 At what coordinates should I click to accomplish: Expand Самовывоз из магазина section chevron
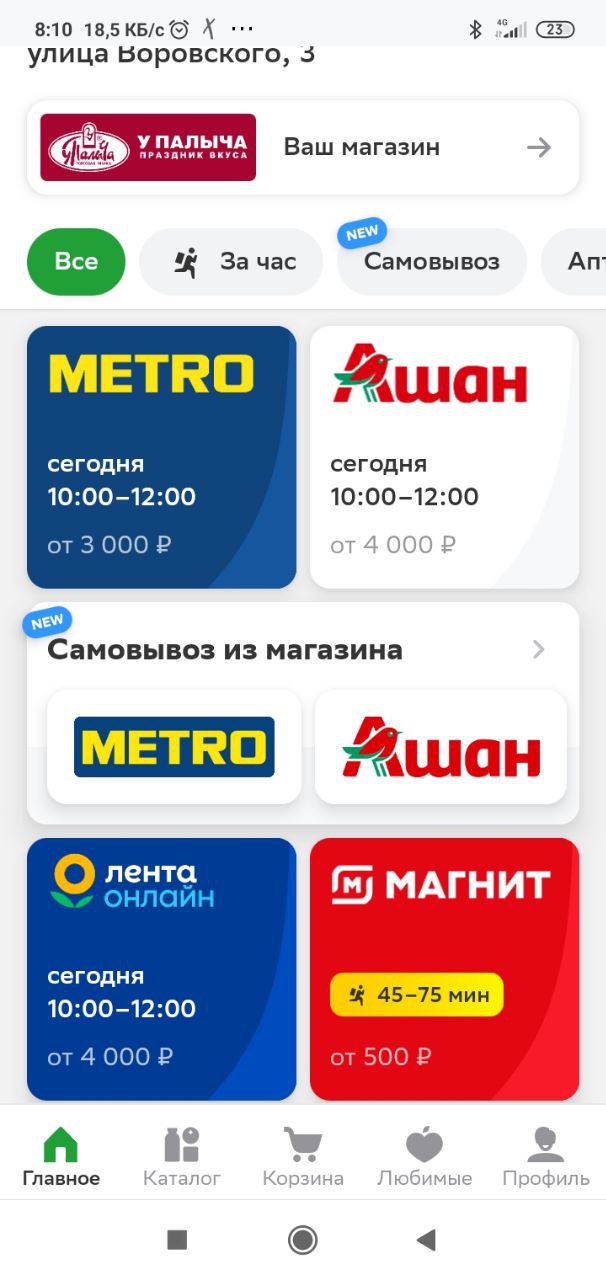coord(539,650)
